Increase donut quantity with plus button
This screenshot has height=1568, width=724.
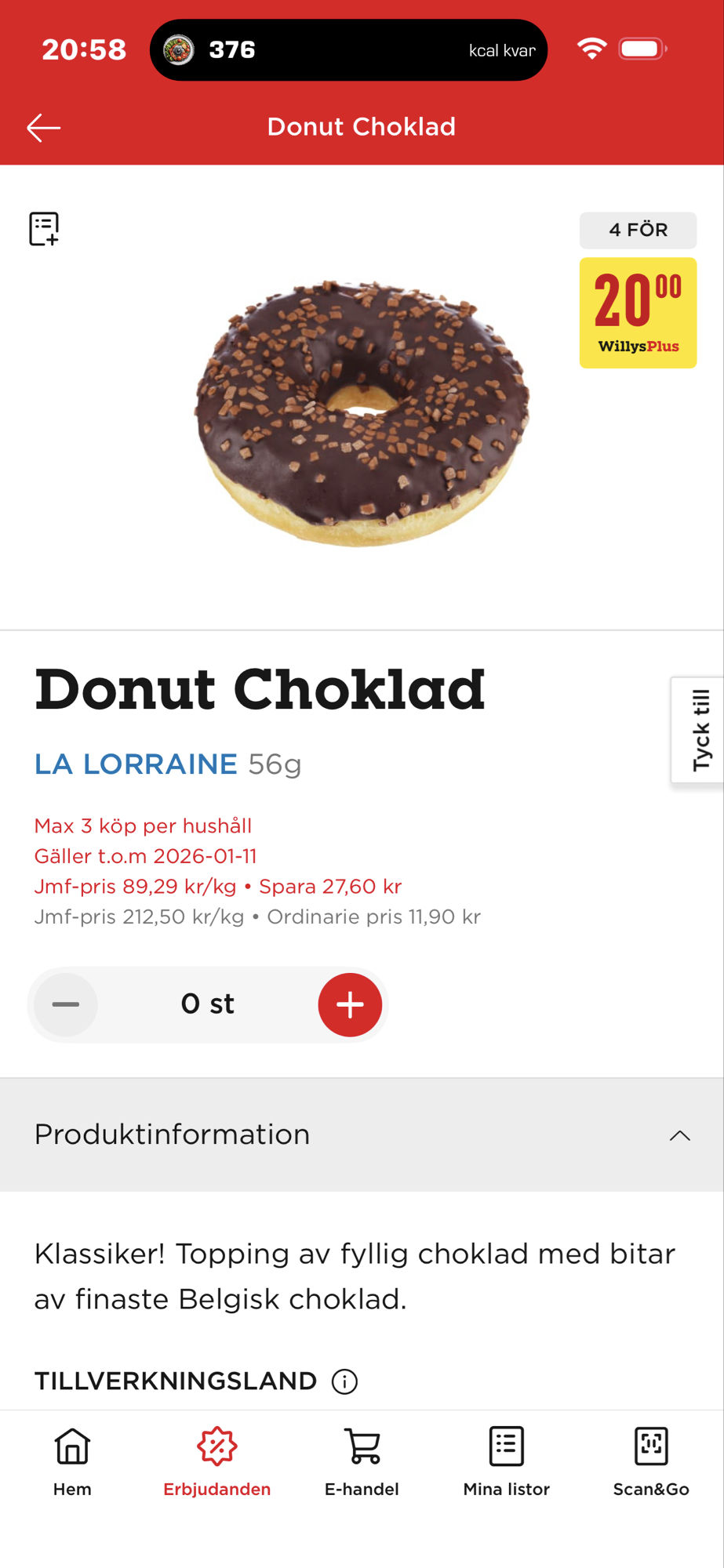tap(350, 1004)
